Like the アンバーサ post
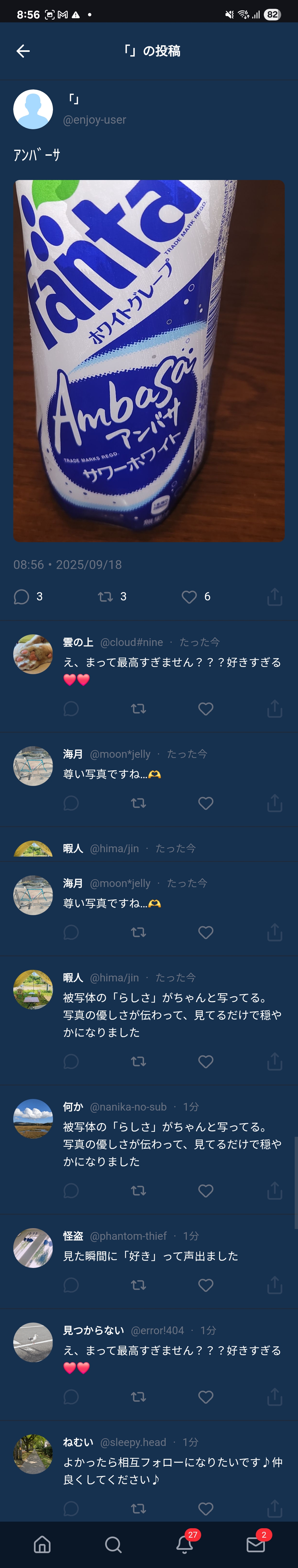 coord(189,597)
